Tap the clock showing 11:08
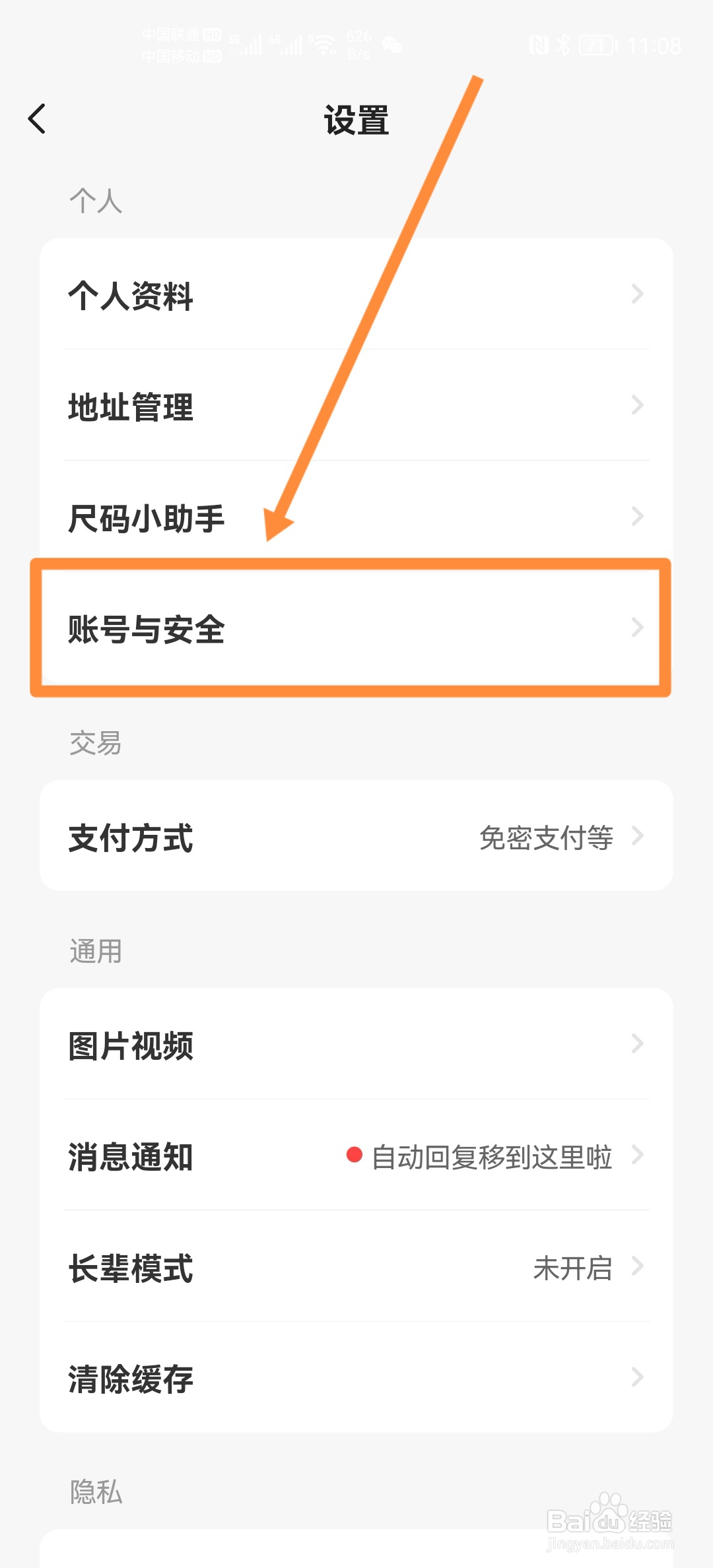 pyautogui.click(x=654, y=46)
